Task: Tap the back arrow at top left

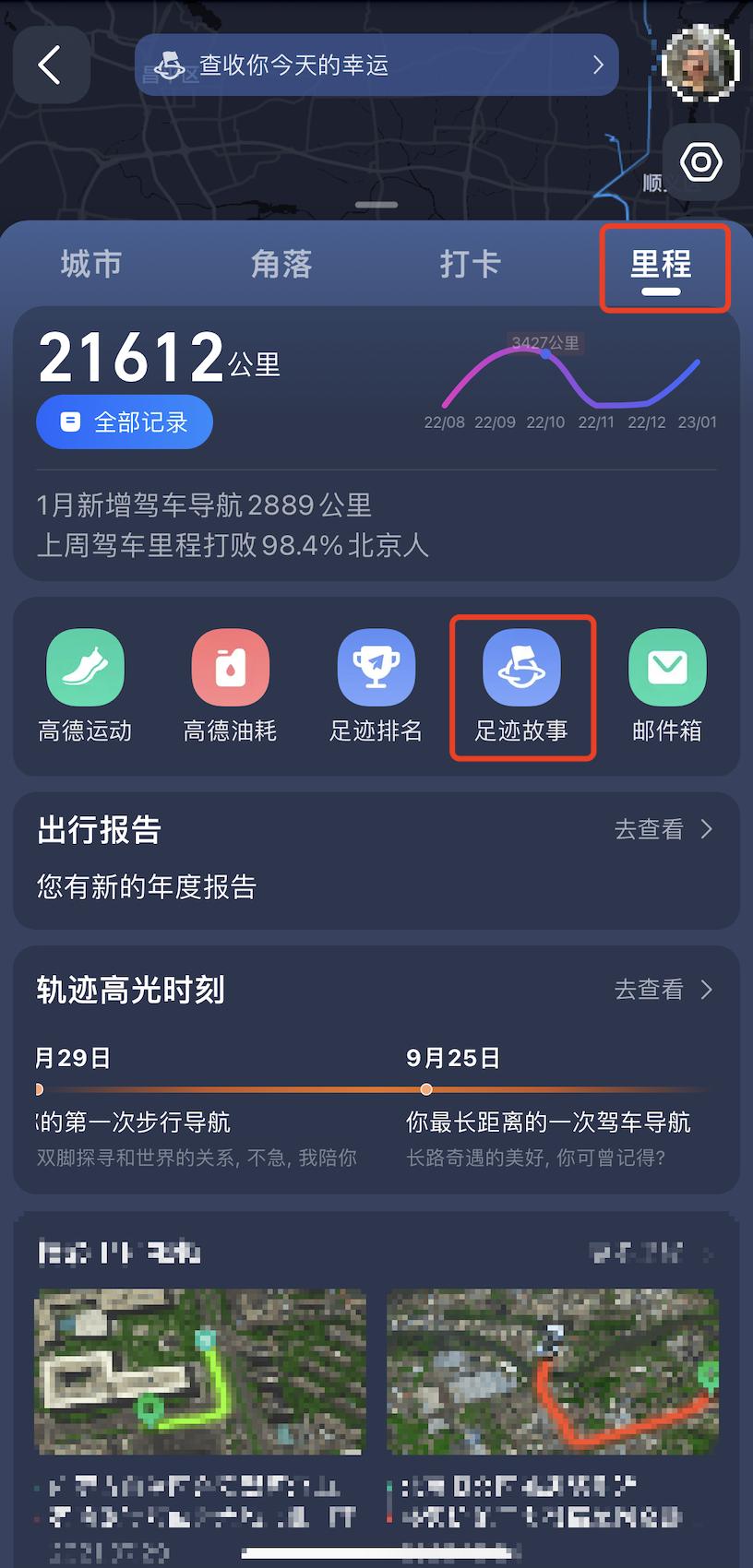Action: (x=51, y=65)
